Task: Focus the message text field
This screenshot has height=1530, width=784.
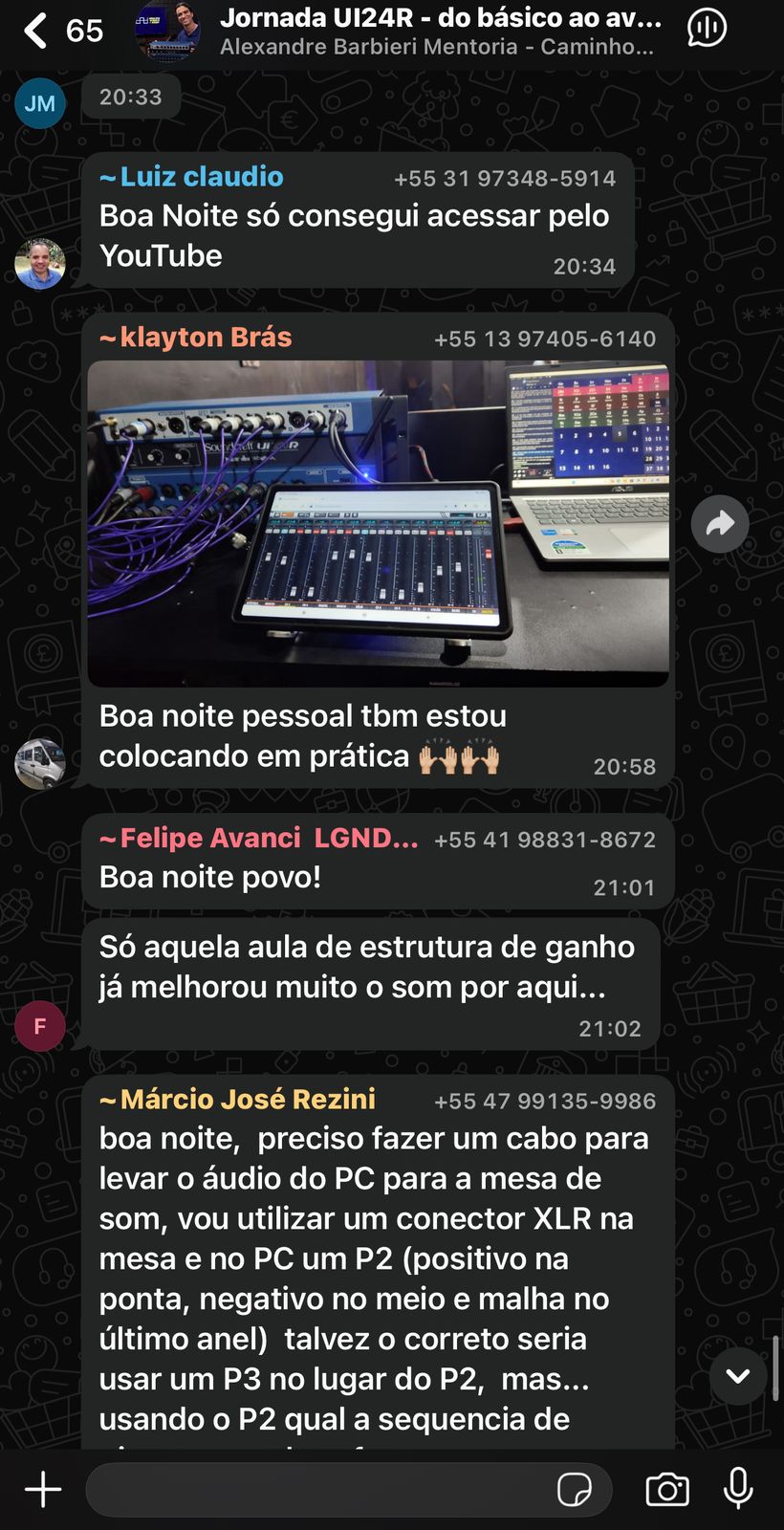Action: [316, 1489]
